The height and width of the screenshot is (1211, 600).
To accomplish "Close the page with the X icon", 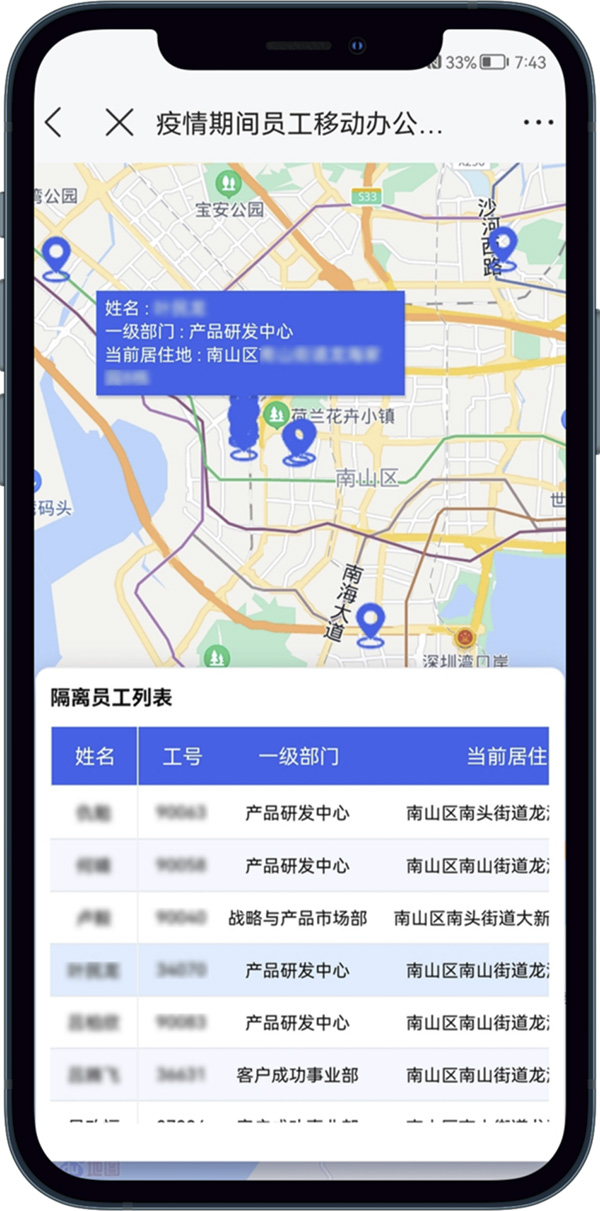I will coord(119,123).
